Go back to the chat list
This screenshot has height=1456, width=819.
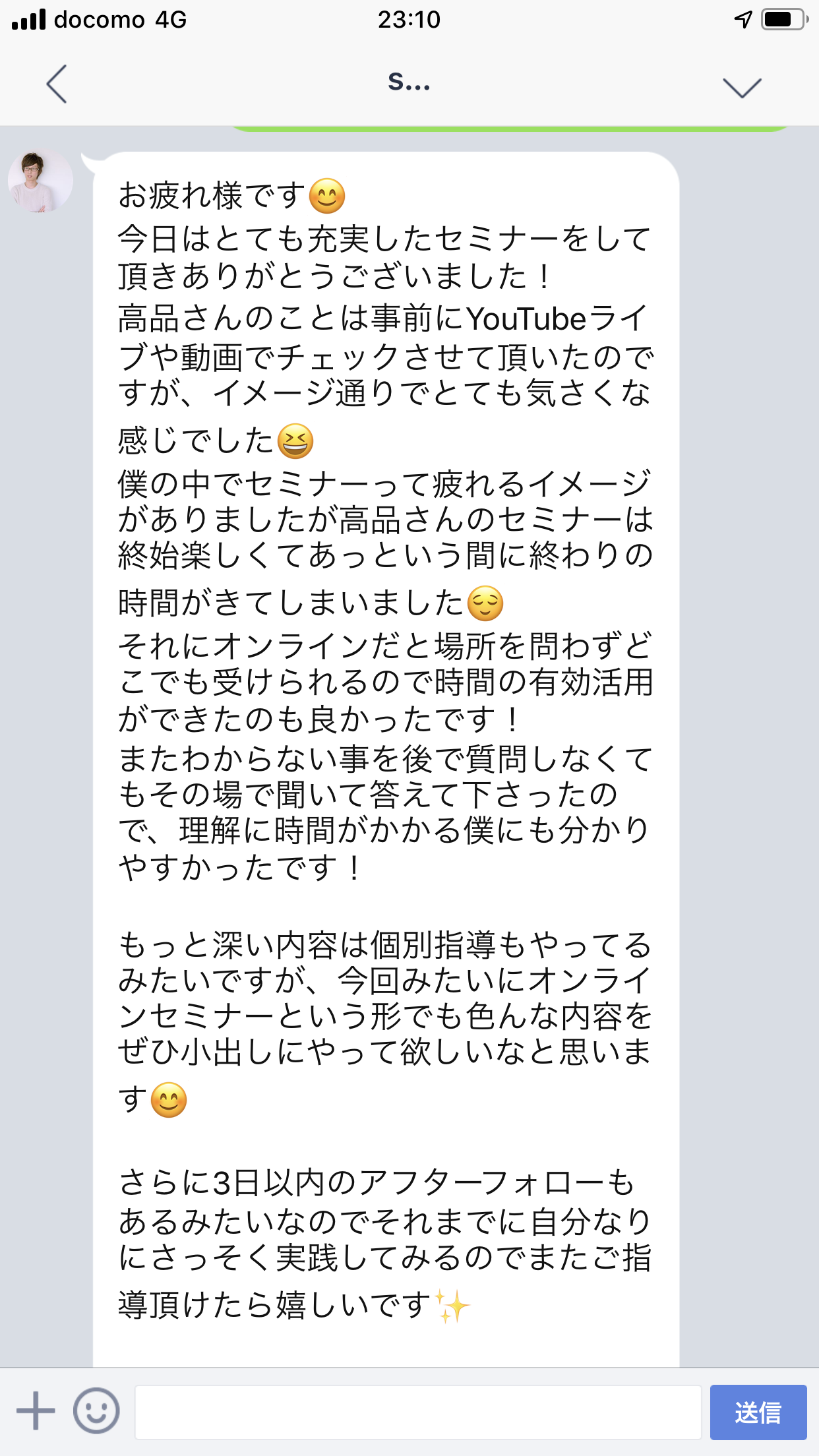tap(57, 84)
